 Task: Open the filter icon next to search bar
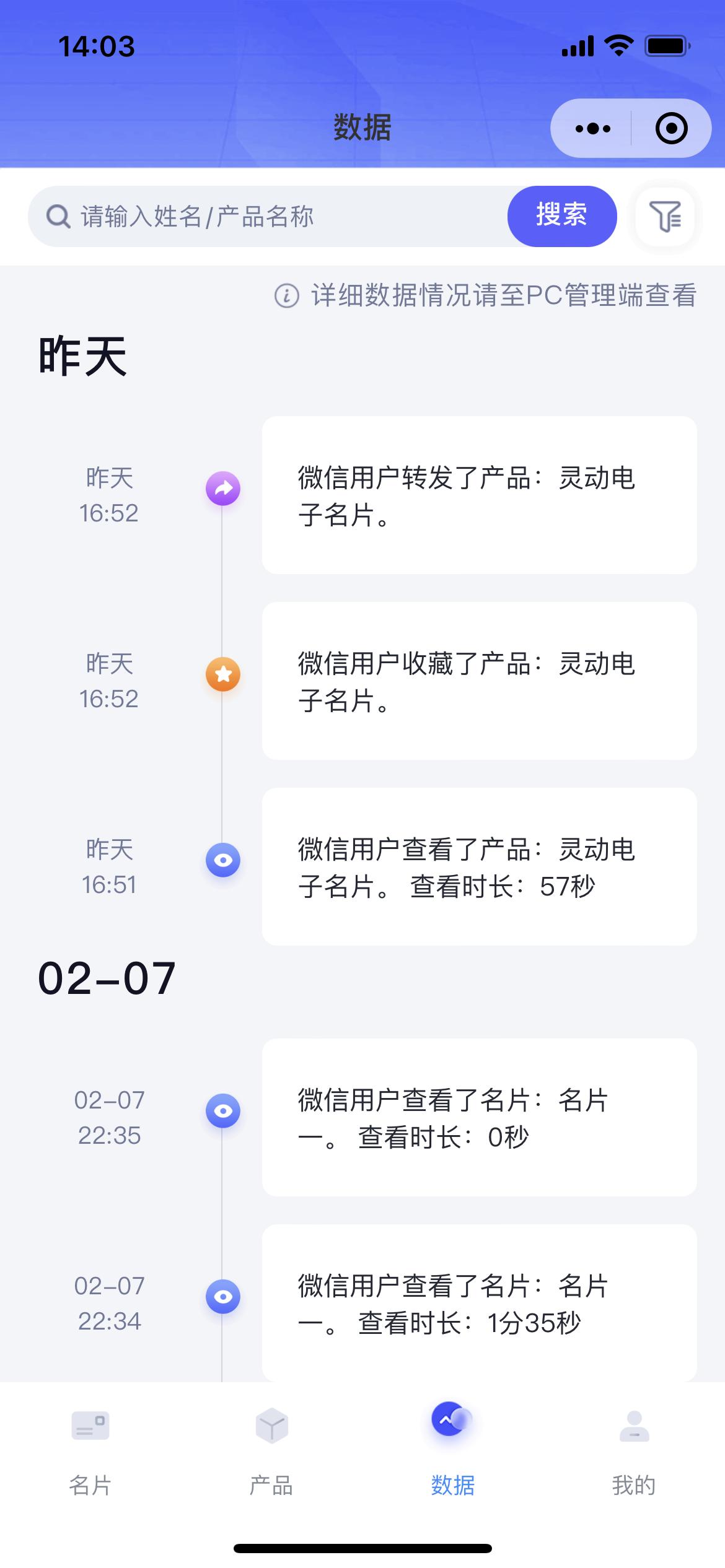[665, 217]
